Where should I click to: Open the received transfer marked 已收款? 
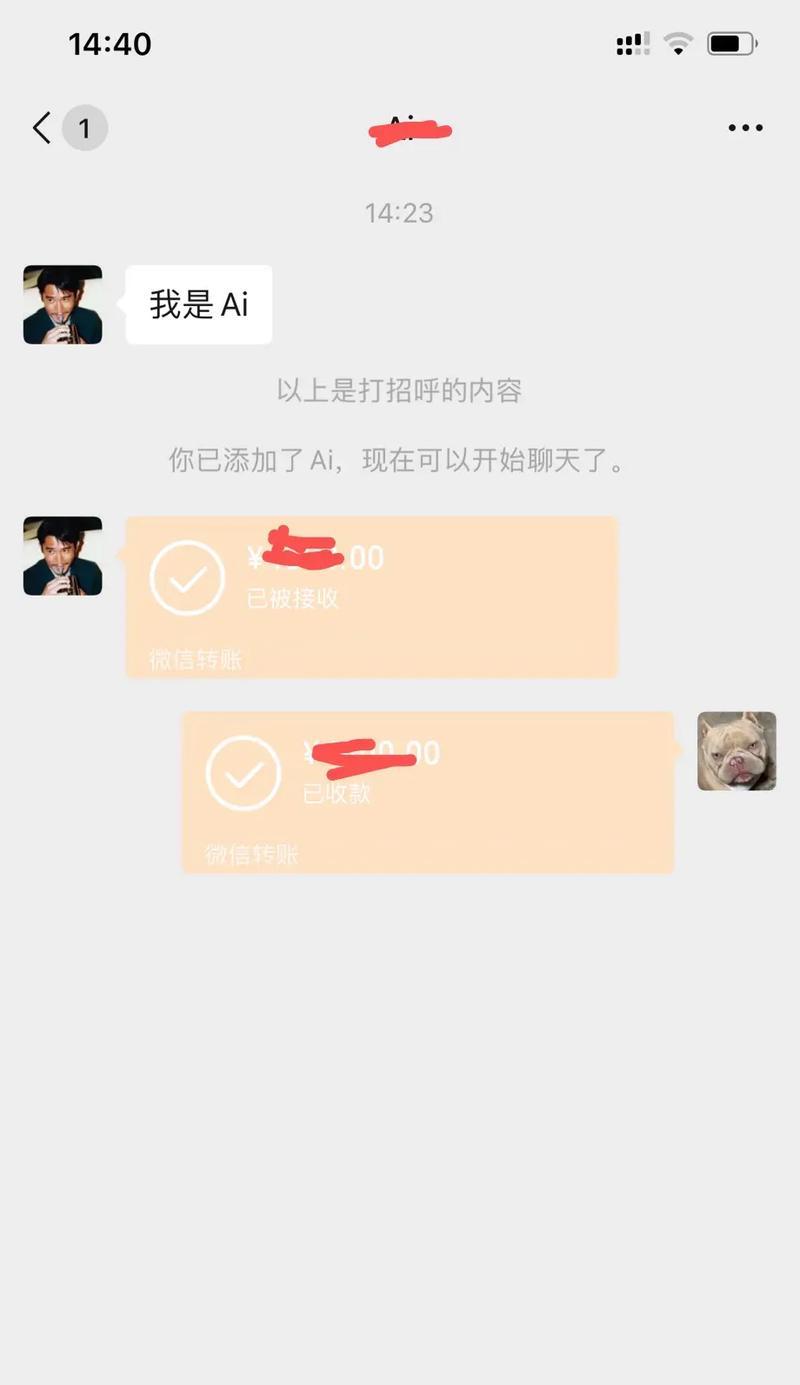pos(427,792)
